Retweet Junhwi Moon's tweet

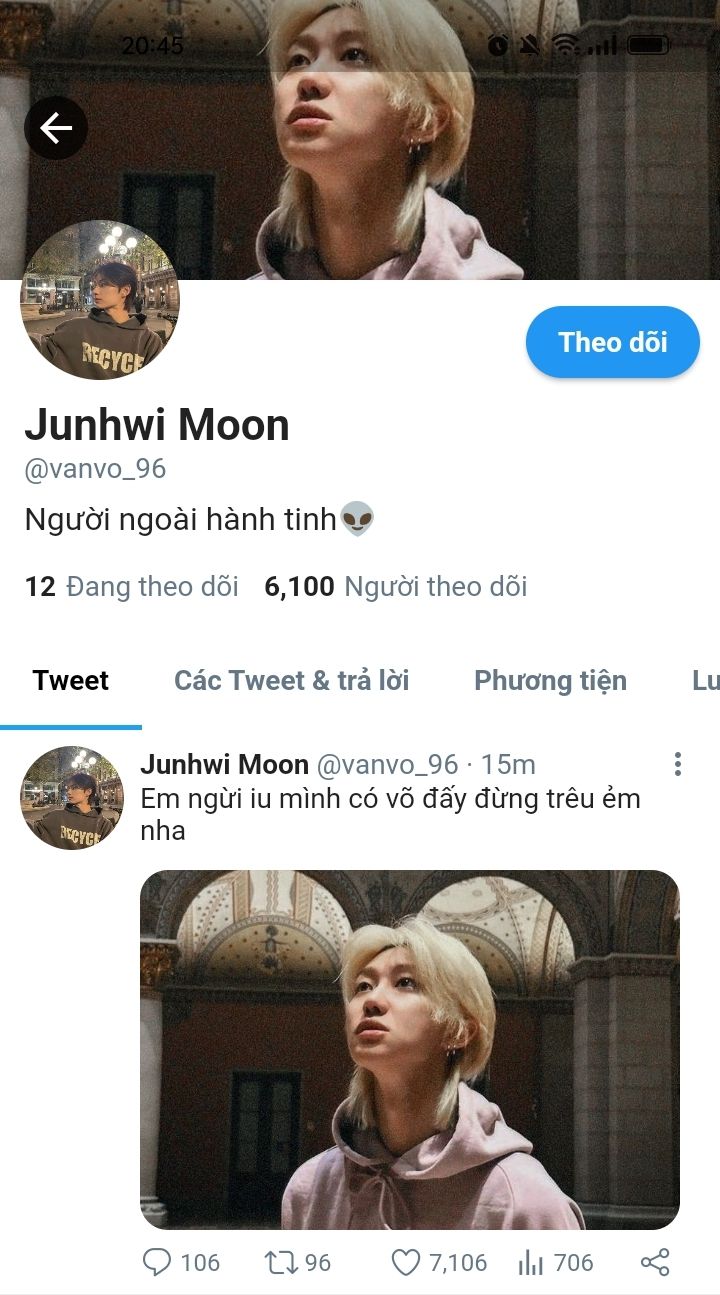coord(281,1262)
